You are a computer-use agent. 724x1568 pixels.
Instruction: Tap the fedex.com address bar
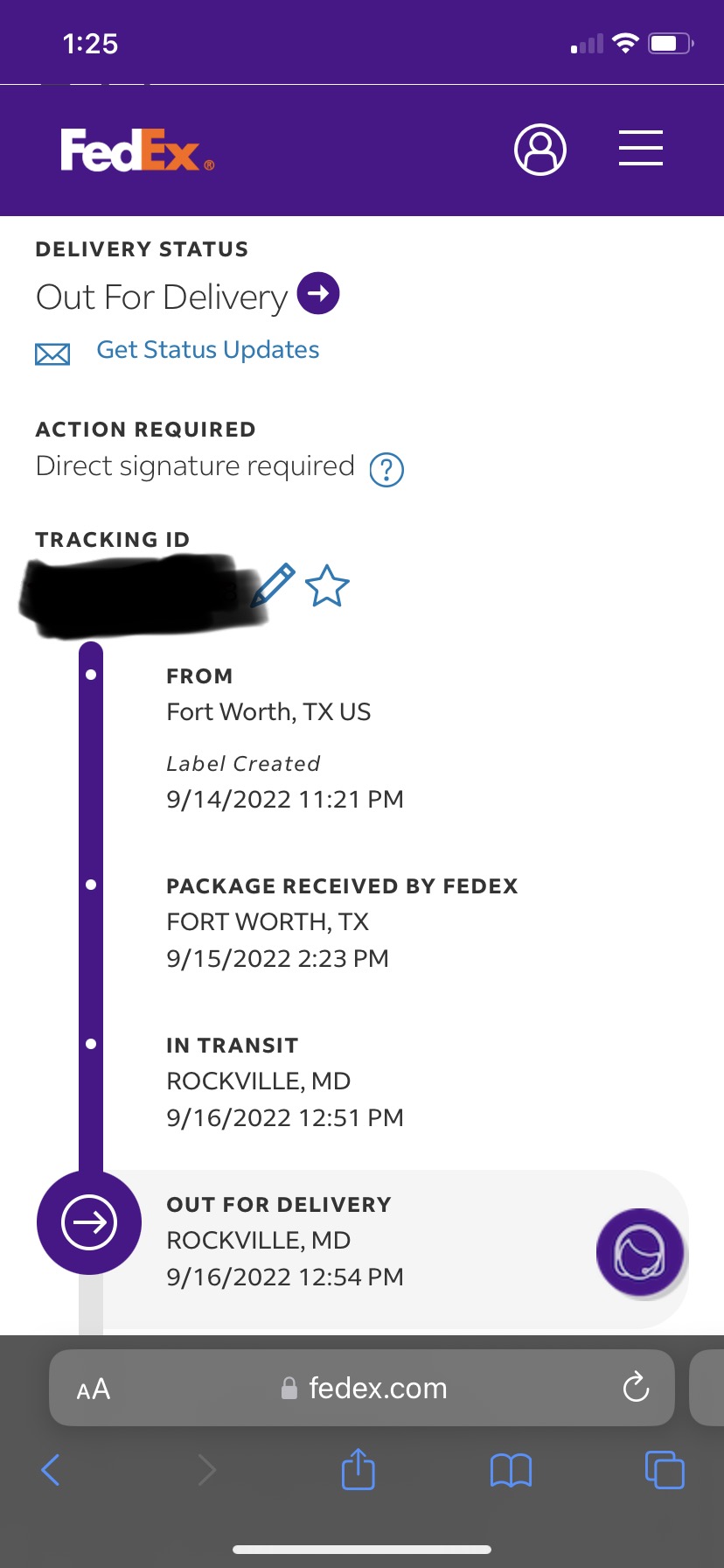(x=362, y=1388)
